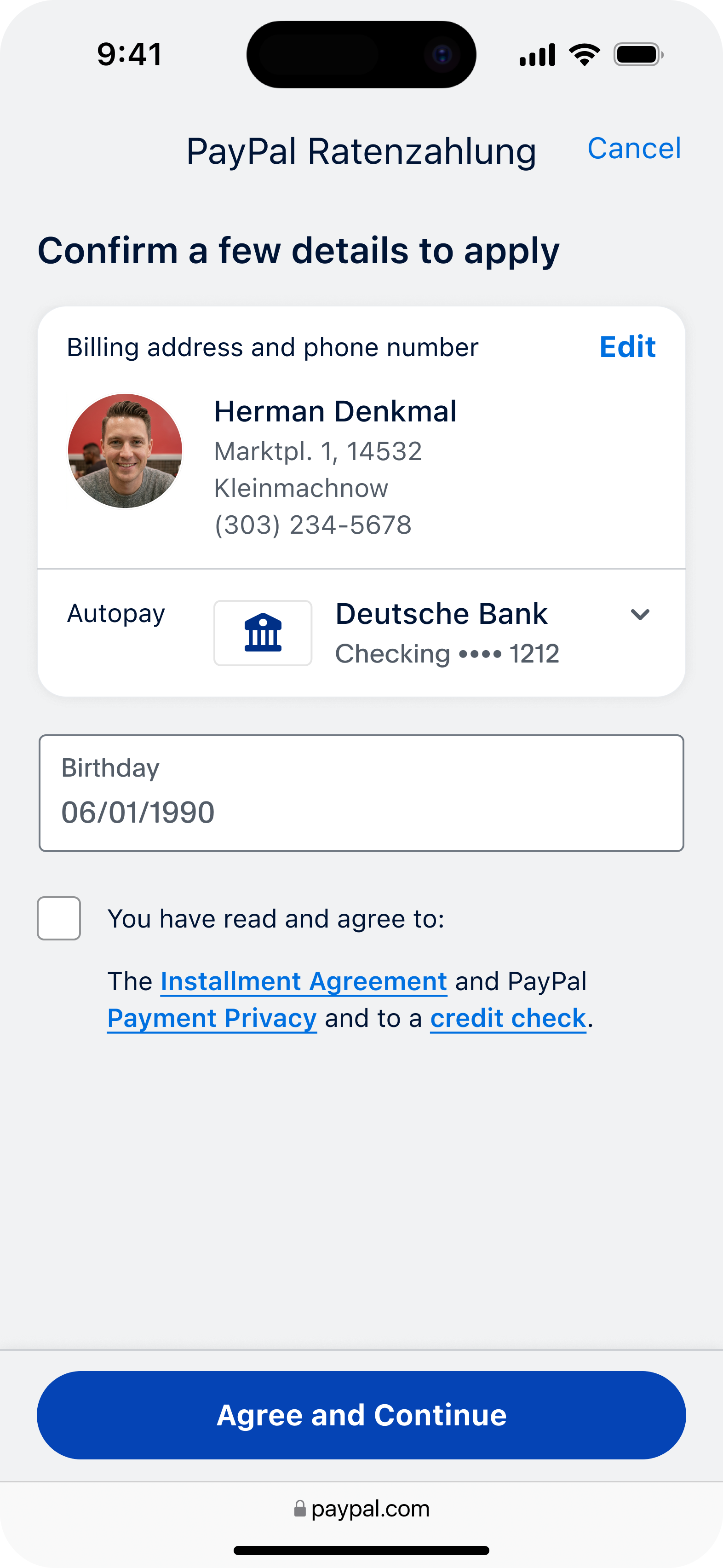Open the credit check link

[x=508, y=1018]
